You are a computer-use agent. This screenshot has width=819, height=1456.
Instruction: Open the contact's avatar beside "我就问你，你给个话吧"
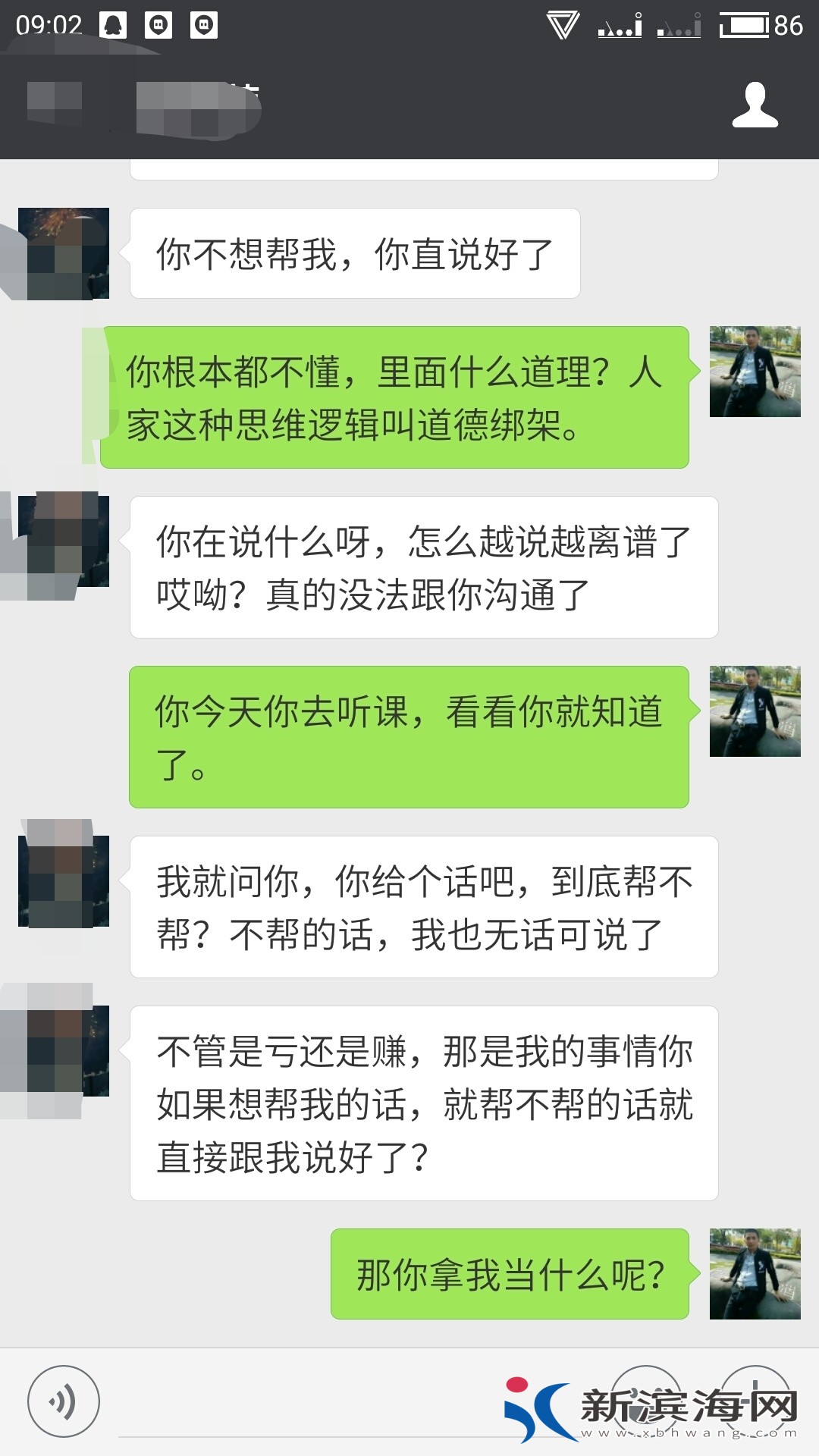(x=64, y=881)
